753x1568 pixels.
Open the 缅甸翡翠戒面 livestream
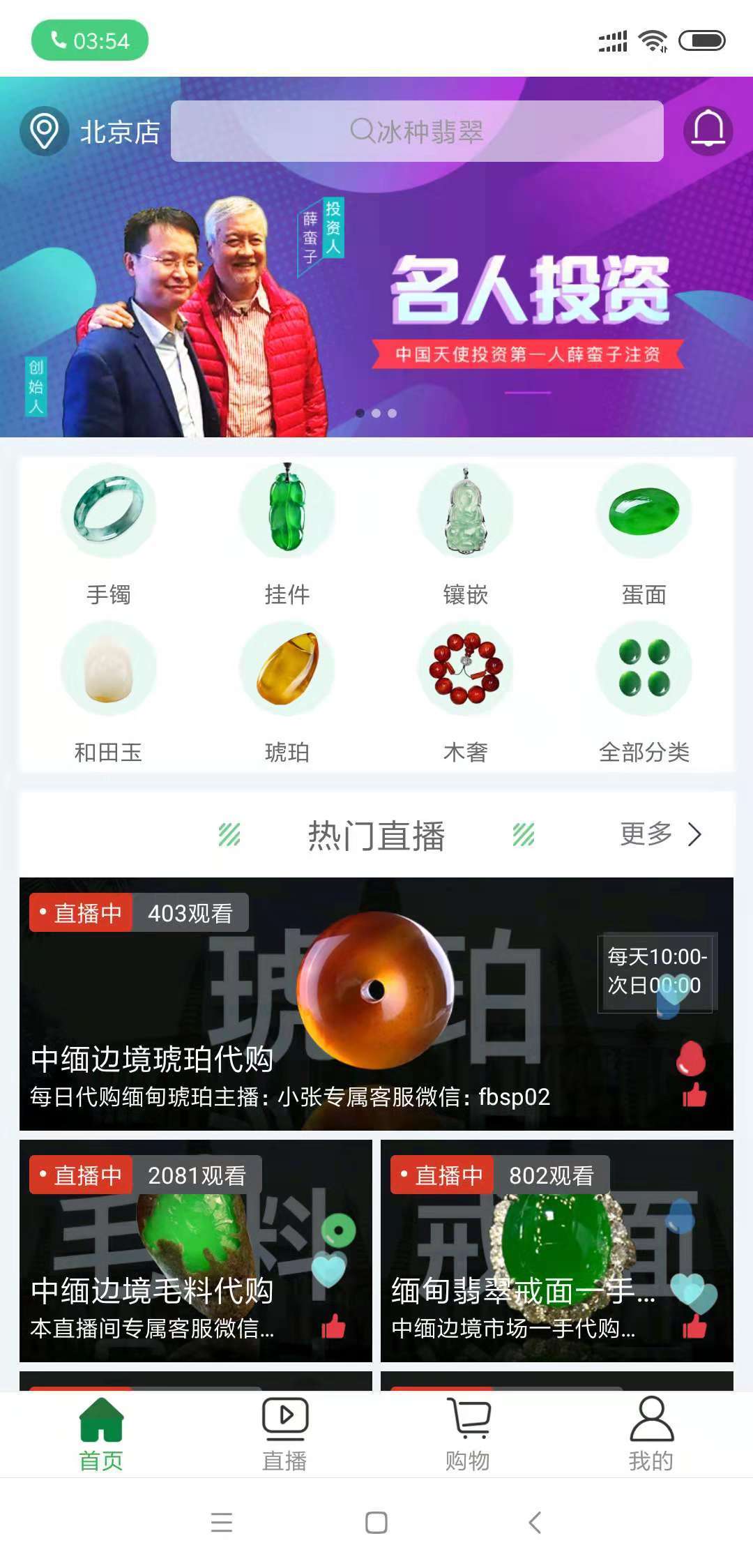pos(556,1250)
